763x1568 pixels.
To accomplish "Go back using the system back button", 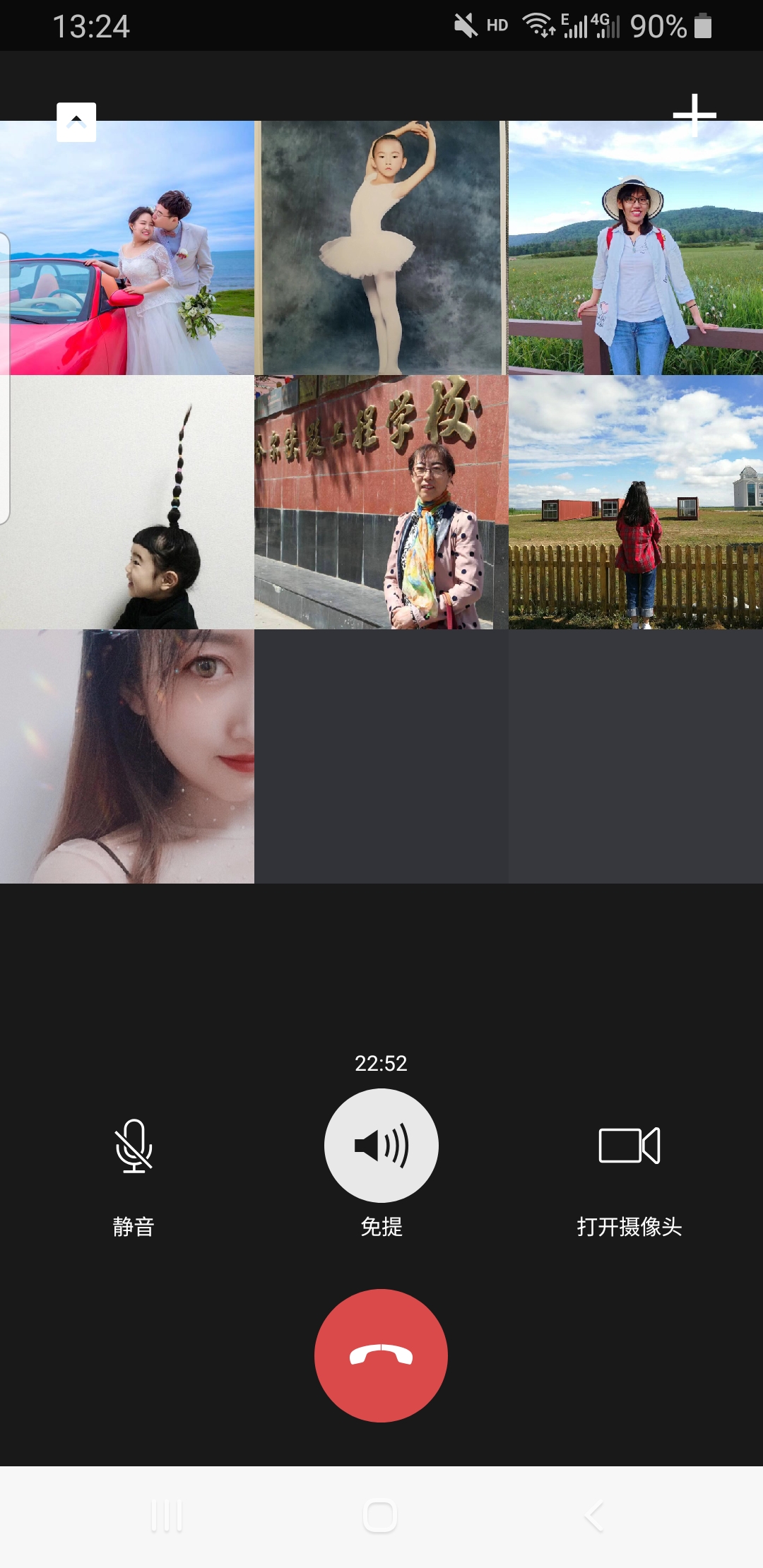I will 595,1516.
